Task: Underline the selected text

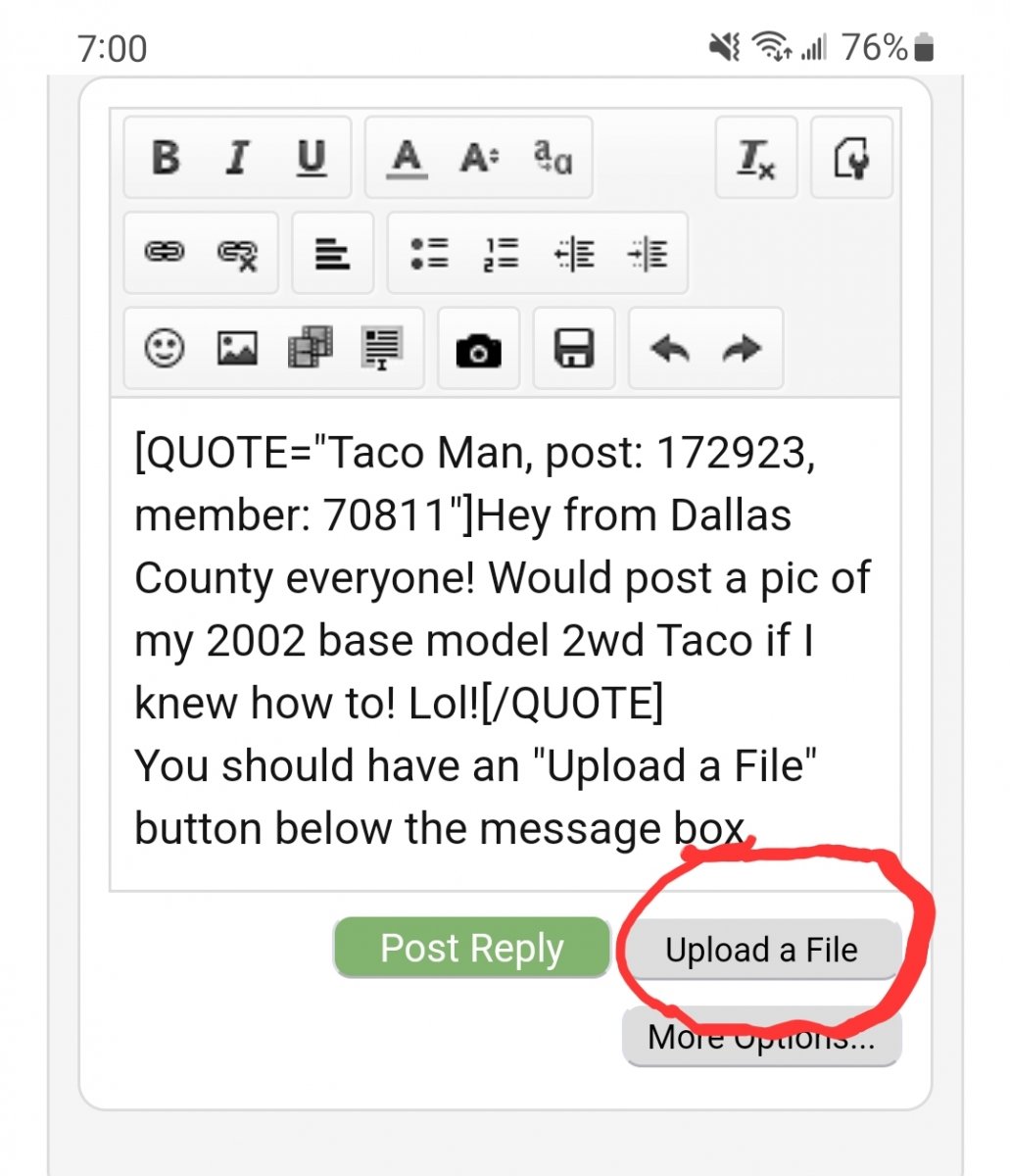Action: pos(311,158)
